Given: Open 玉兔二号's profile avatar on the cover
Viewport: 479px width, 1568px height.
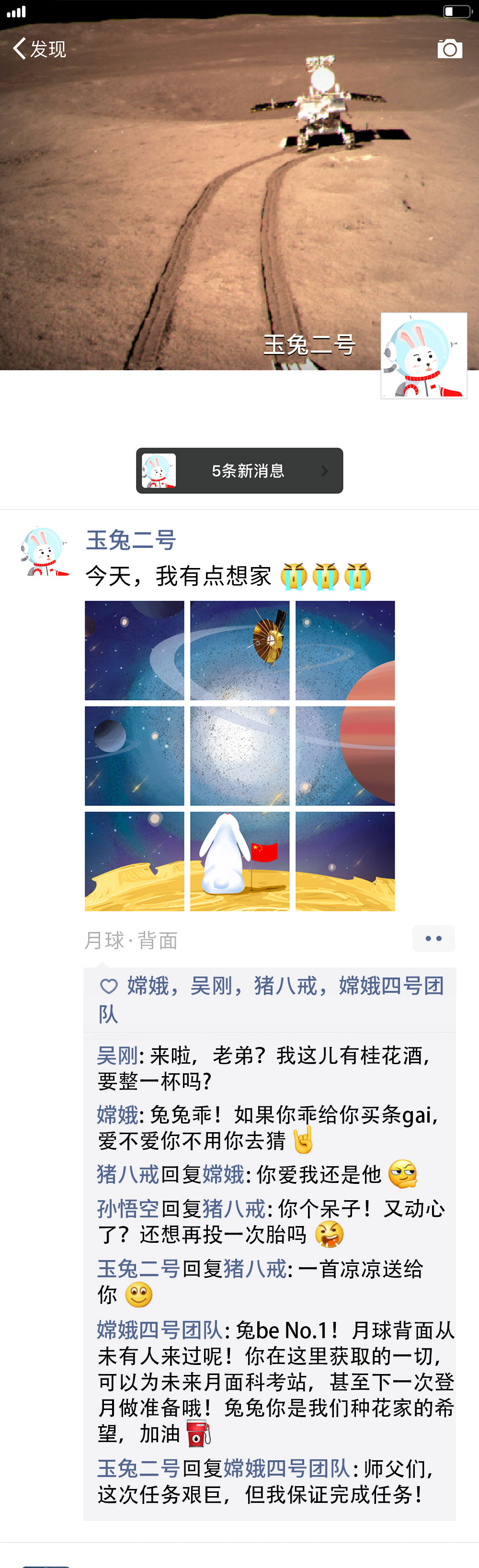Looking at the screenshot, I should click(423, 355).
